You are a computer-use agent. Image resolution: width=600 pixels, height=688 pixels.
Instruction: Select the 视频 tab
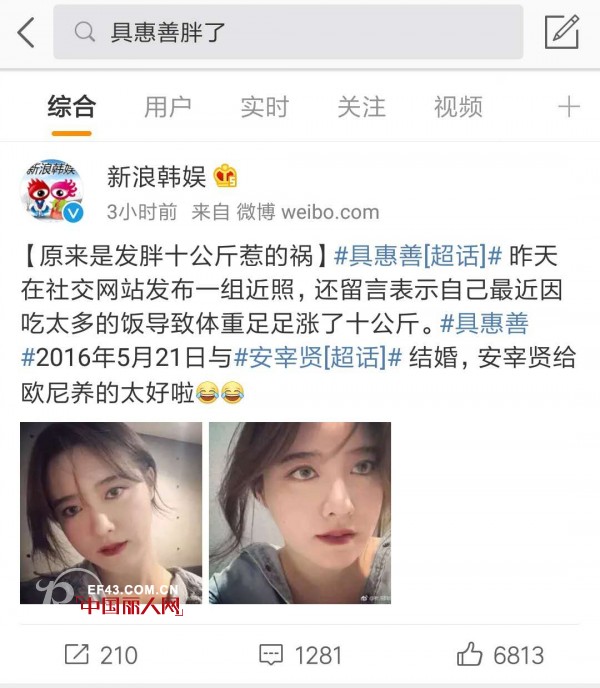(458, 106)
